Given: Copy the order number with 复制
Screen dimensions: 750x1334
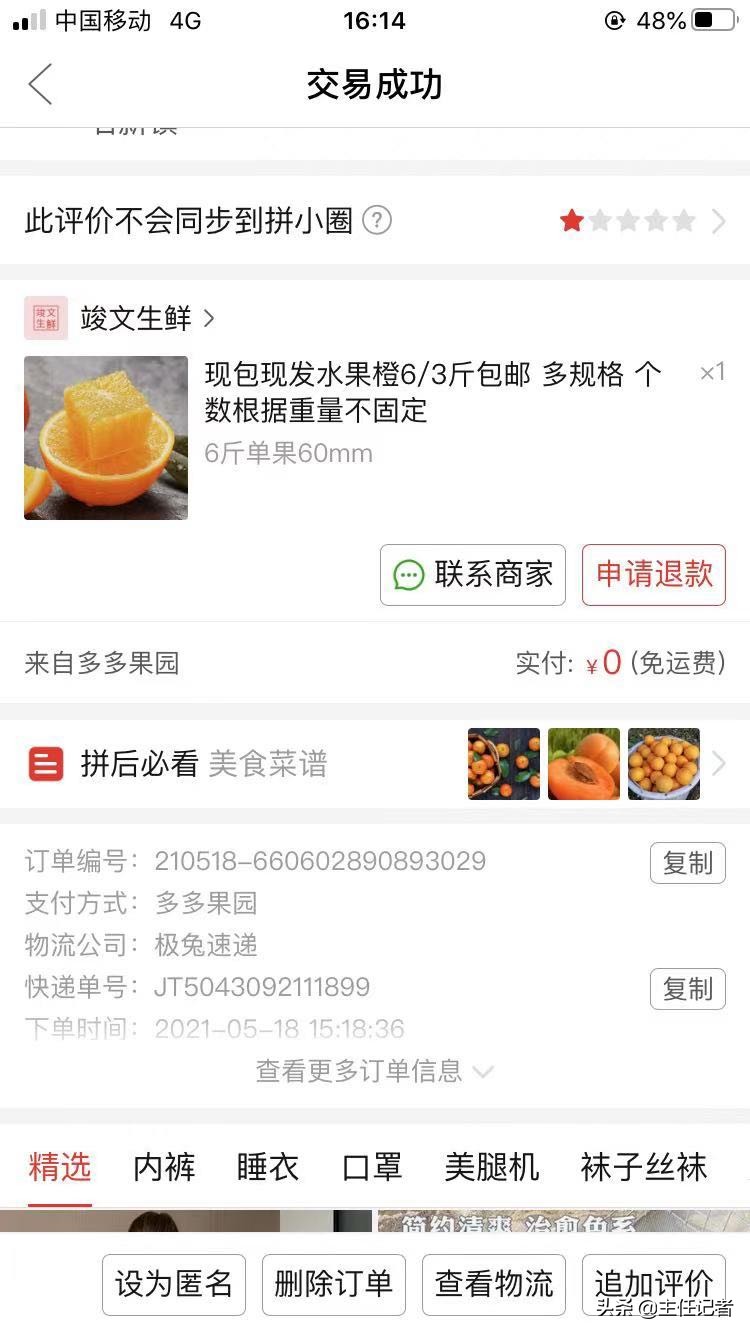Looking at the screenshot, I should (x=687, y=863).
